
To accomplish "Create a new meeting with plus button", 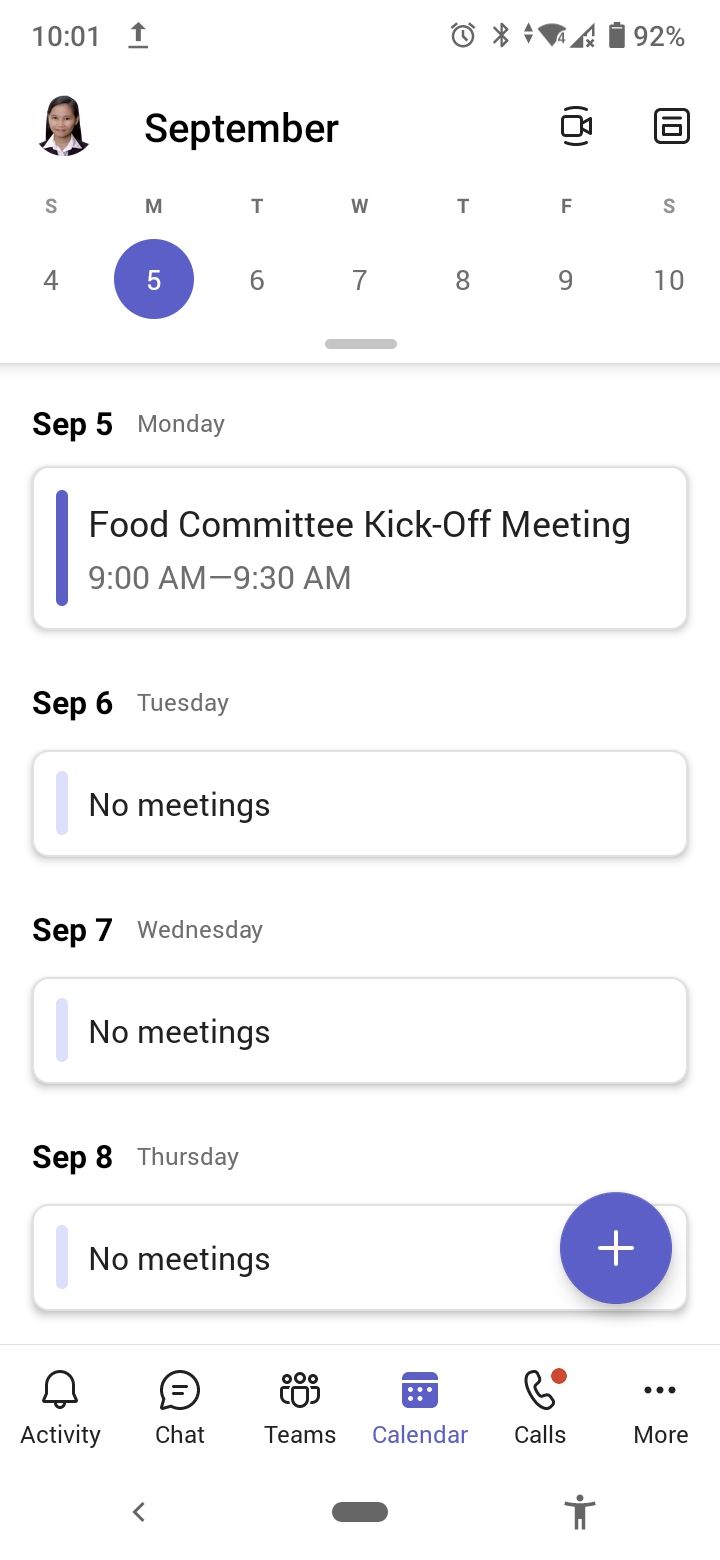I will pos(616,1248).
